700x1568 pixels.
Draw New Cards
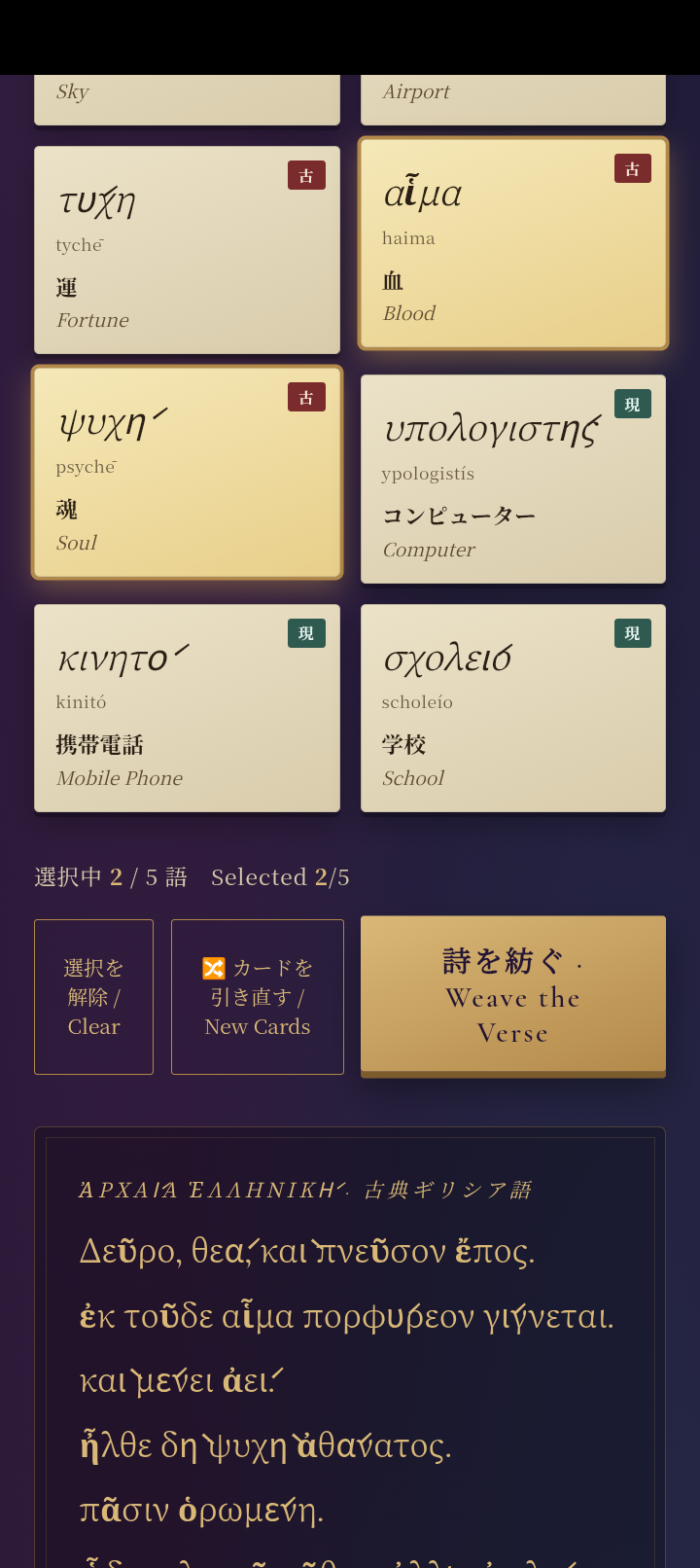point(258,997)
